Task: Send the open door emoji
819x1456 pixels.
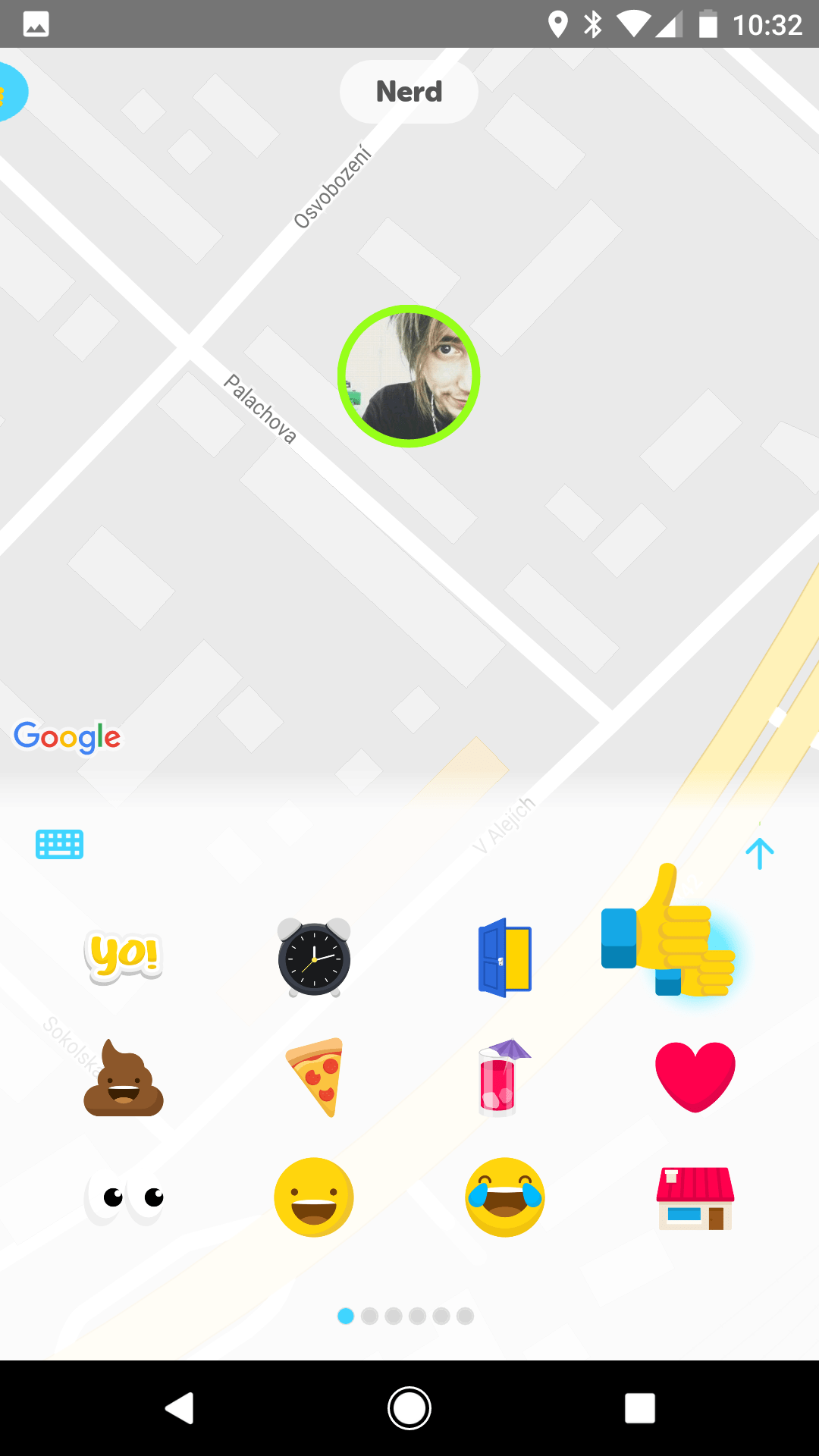Action: (x=505, y=957)
